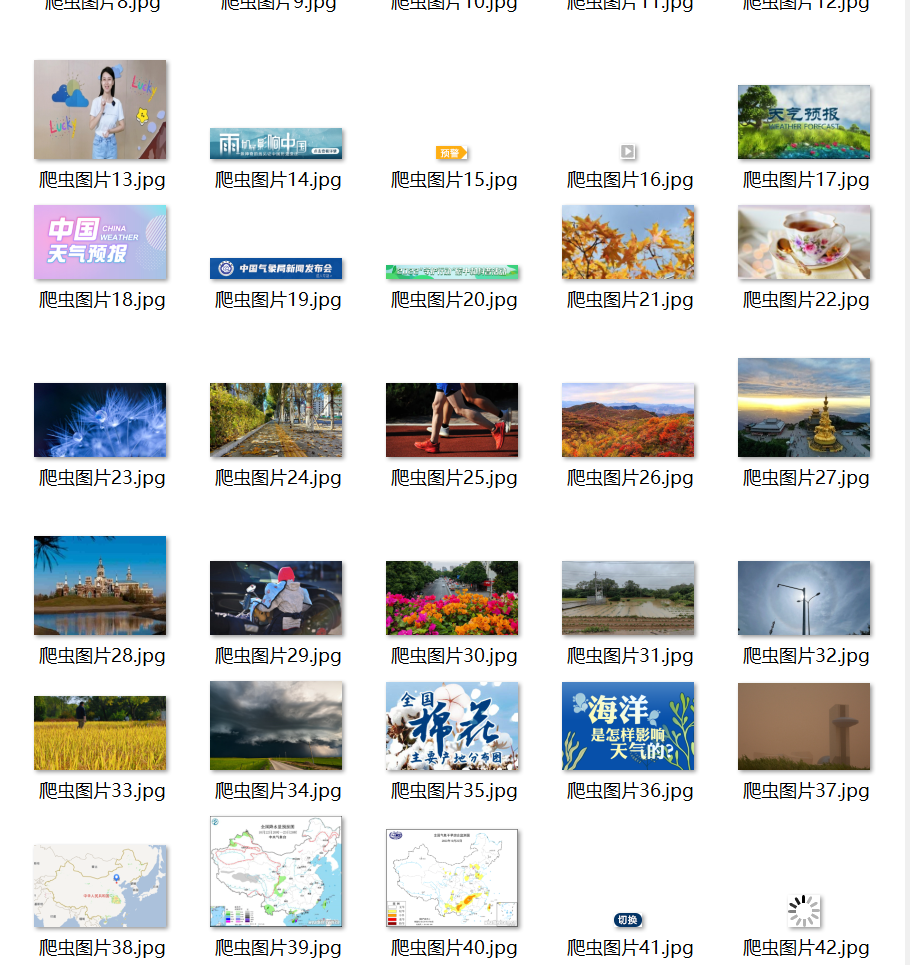Open the teacup image 爬虫图片22.jpg
The width and height of the screenshot is (910, 965).
(x=804, y=242)
